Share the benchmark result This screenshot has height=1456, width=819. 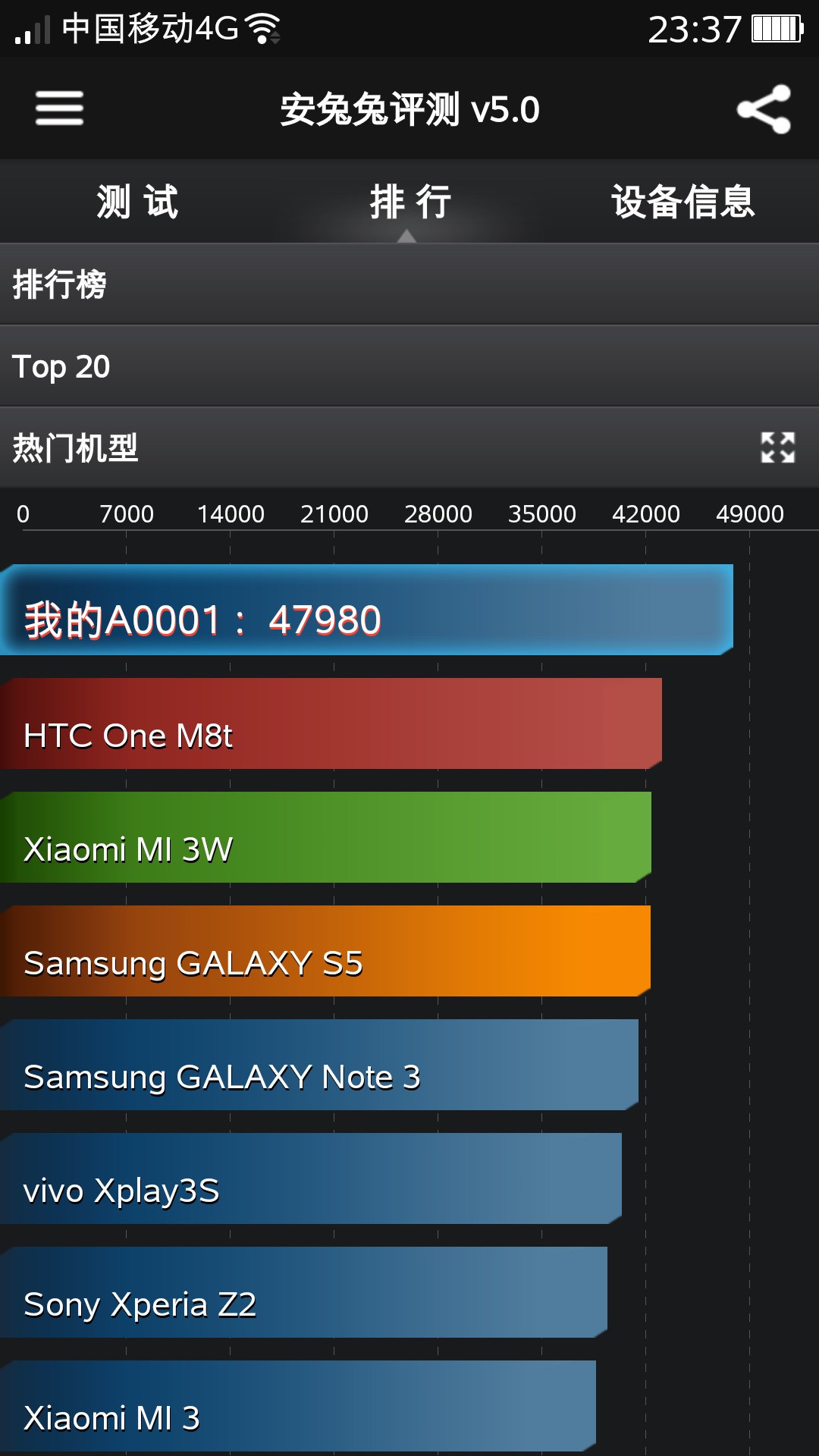click(x=764, y=109)
